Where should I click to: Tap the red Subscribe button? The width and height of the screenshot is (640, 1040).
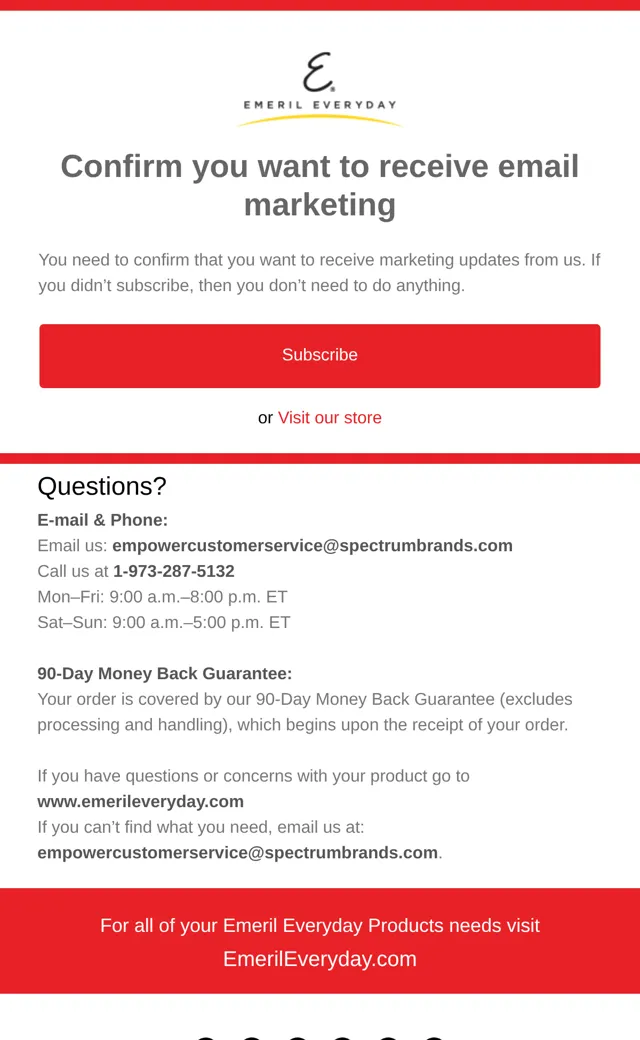[x=320, y=356]
